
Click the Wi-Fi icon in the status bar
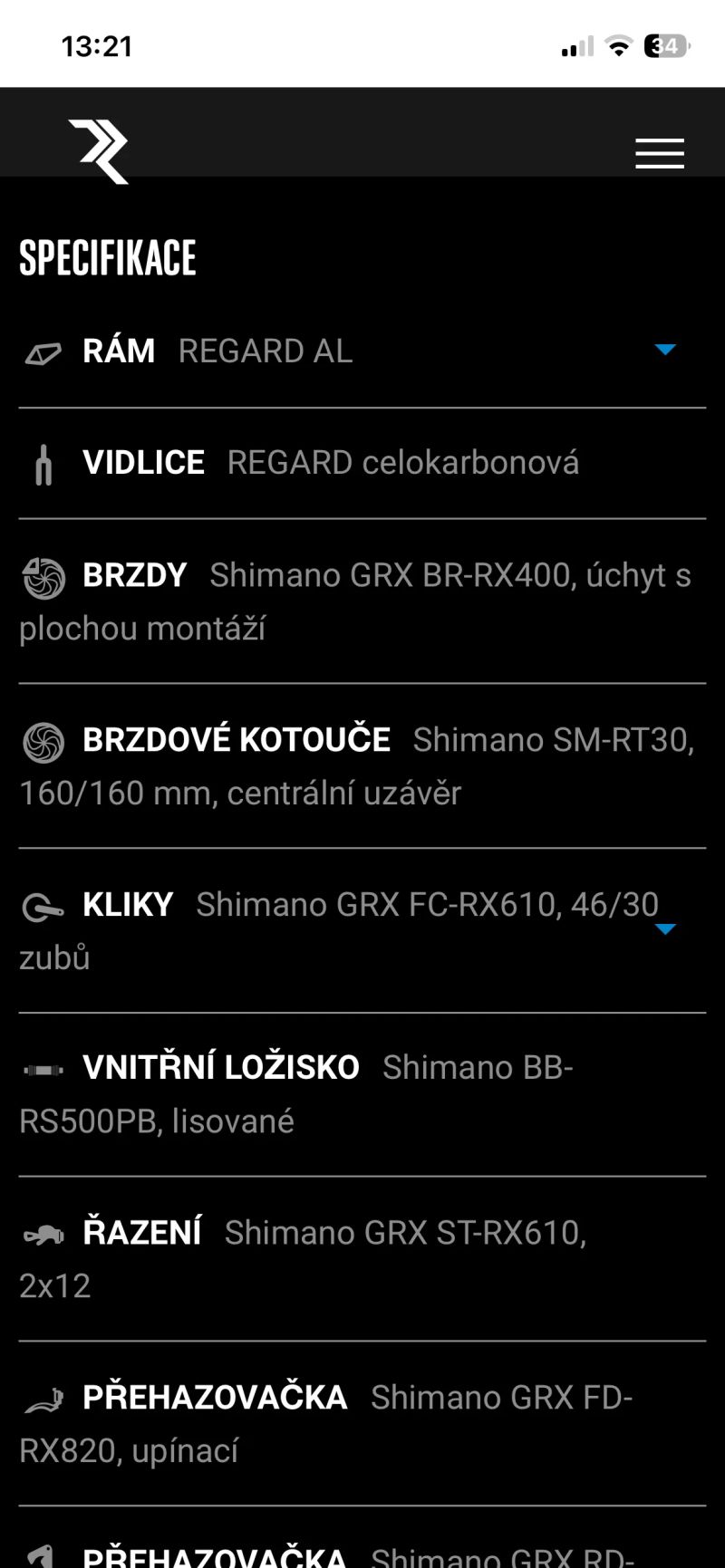pyautogui.click(x=618, y=48)
